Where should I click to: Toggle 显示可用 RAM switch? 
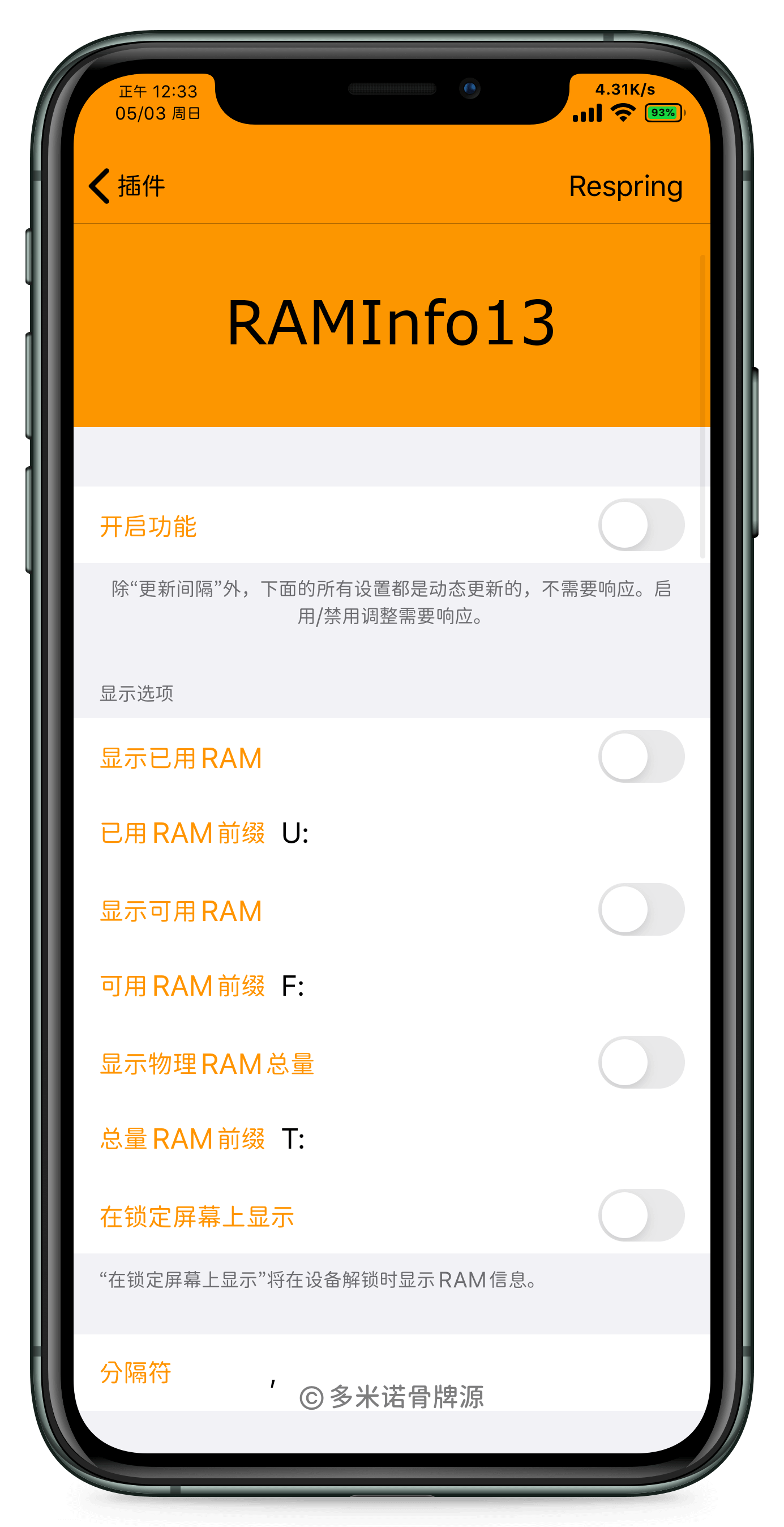pyautogui.click(x=641, y=910)
